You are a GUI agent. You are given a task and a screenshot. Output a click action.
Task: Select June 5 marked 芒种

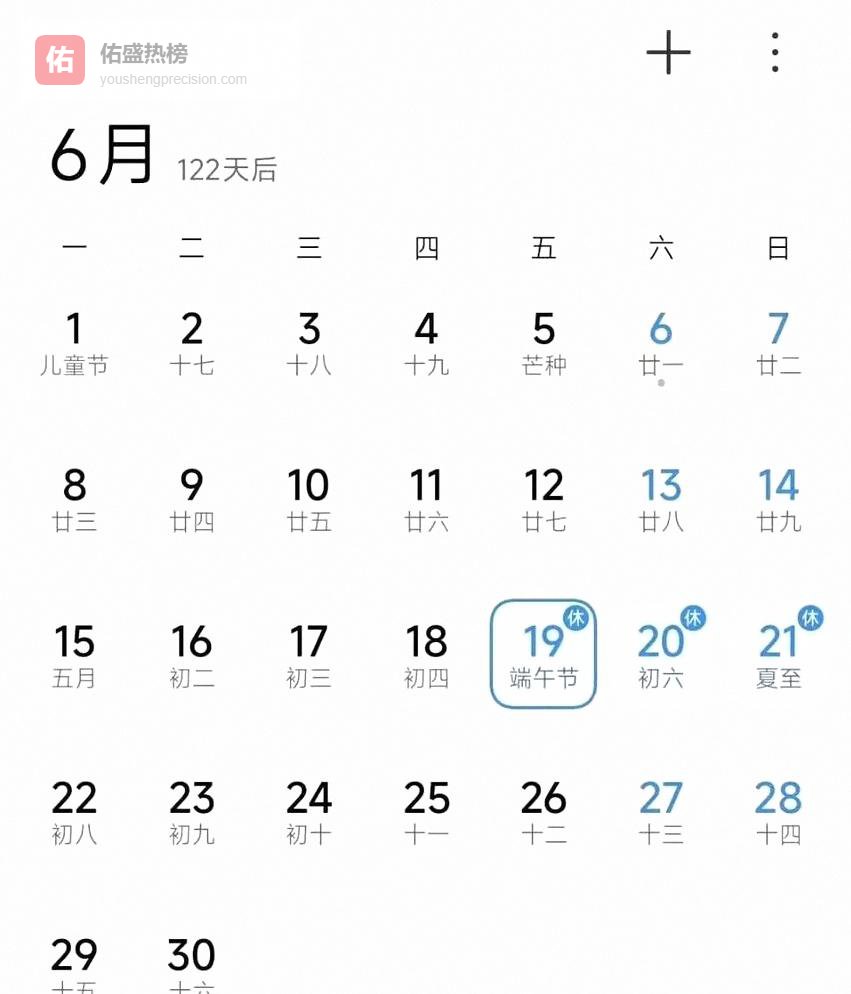tap(543, 342)
